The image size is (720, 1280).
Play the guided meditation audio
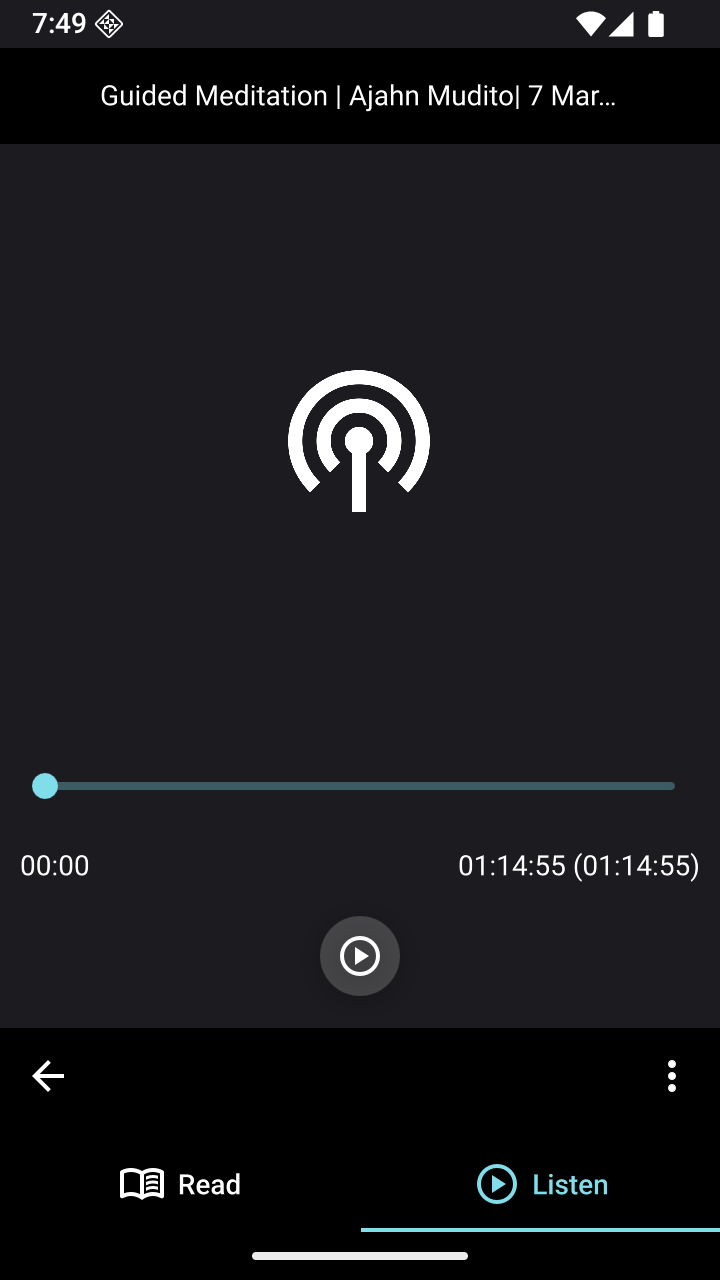pyautogui.click(x=360, y=956)
